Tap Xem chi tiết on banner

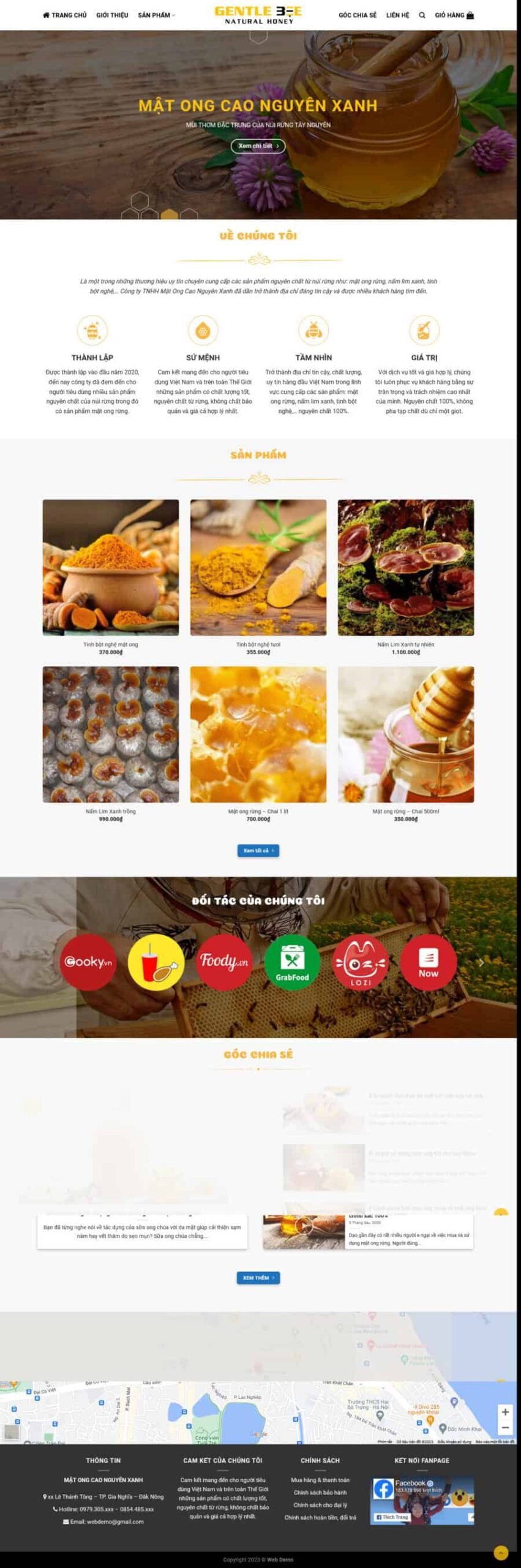(x=258, y=146)
